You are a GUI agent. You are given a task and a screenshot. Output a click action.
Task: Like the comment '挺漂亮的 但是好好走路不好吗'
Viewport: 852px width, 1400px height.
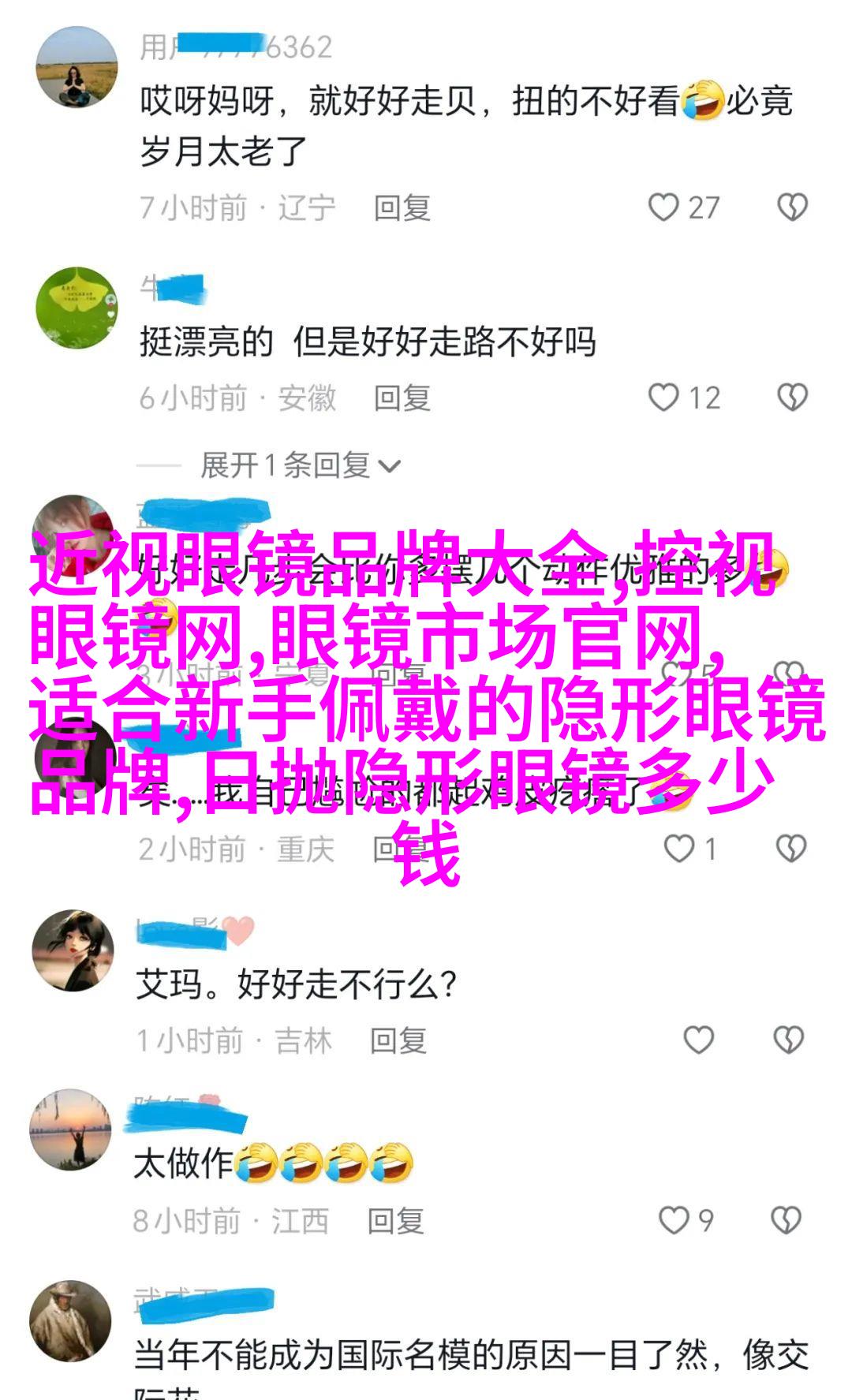[664, 398]
